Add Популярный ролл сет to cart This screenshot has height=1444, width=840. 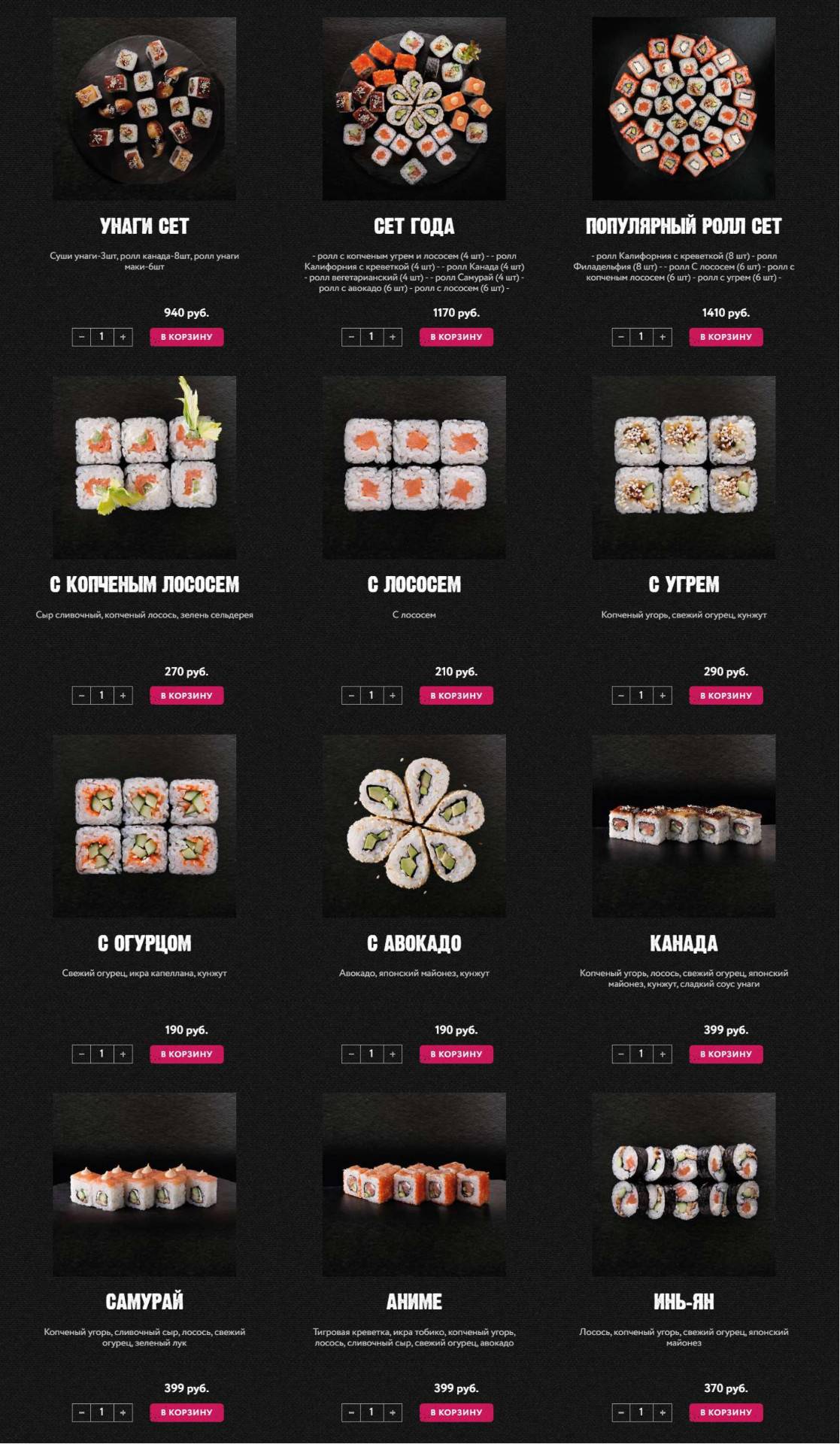(x=726, y=337)
